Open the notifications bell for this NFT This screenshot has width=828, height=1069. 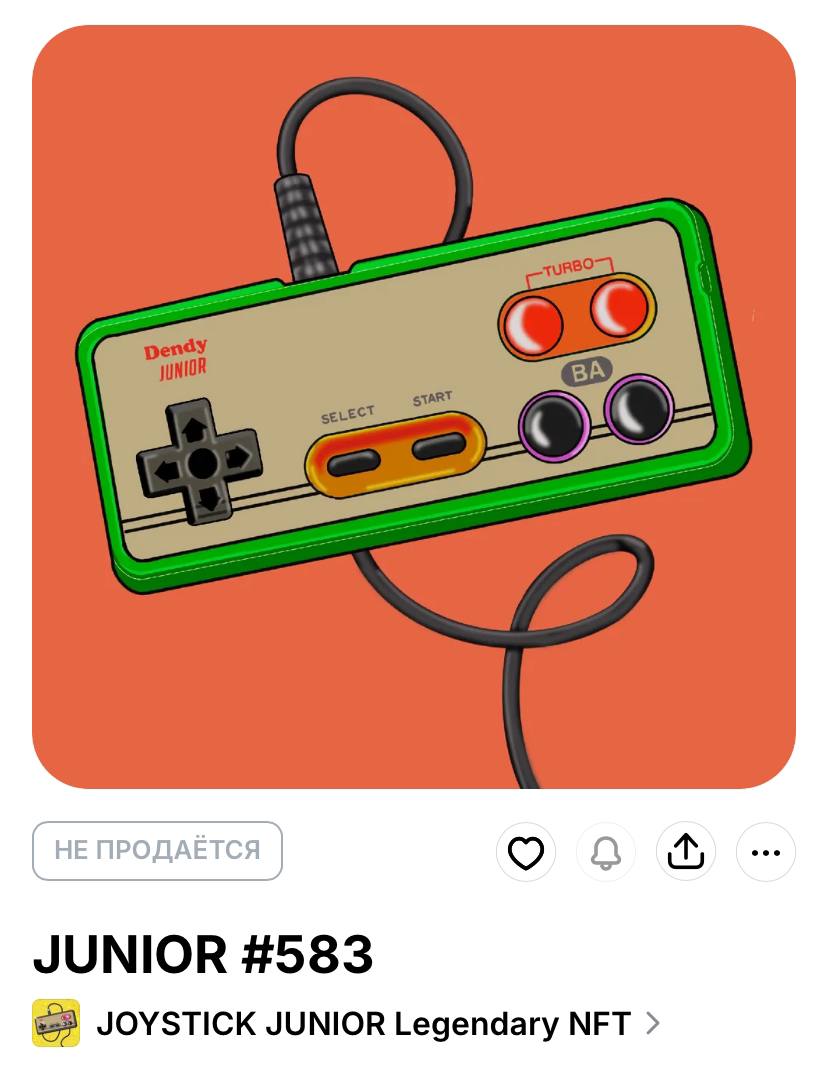pos(606,852)
